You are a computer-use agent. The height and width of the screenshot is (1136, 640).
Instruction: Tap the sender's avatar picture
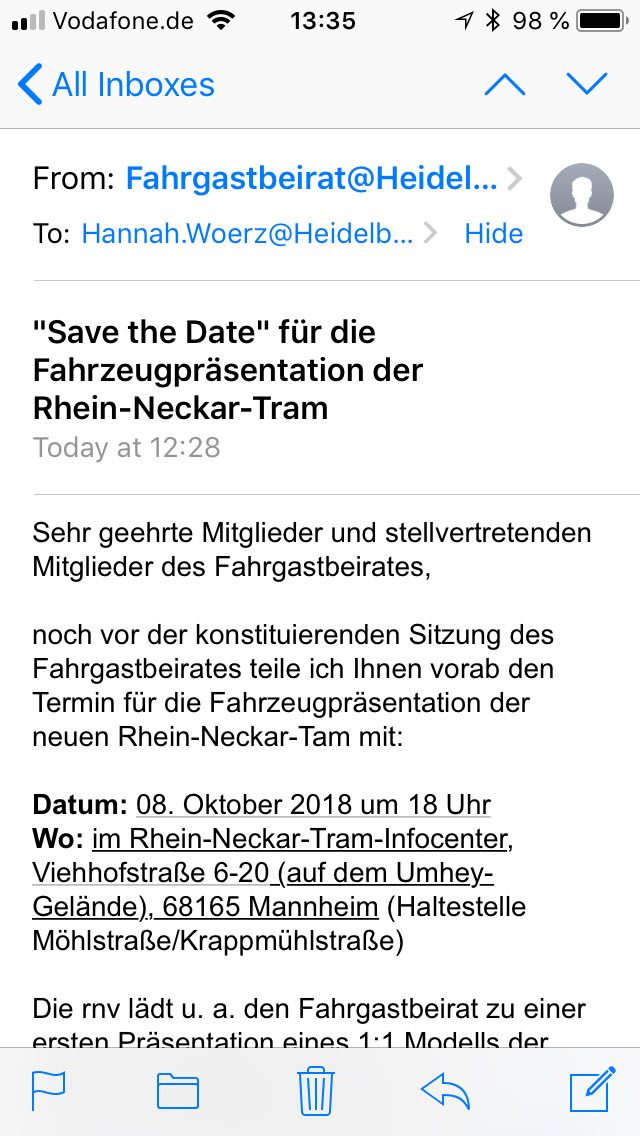(x=581, y=194)
